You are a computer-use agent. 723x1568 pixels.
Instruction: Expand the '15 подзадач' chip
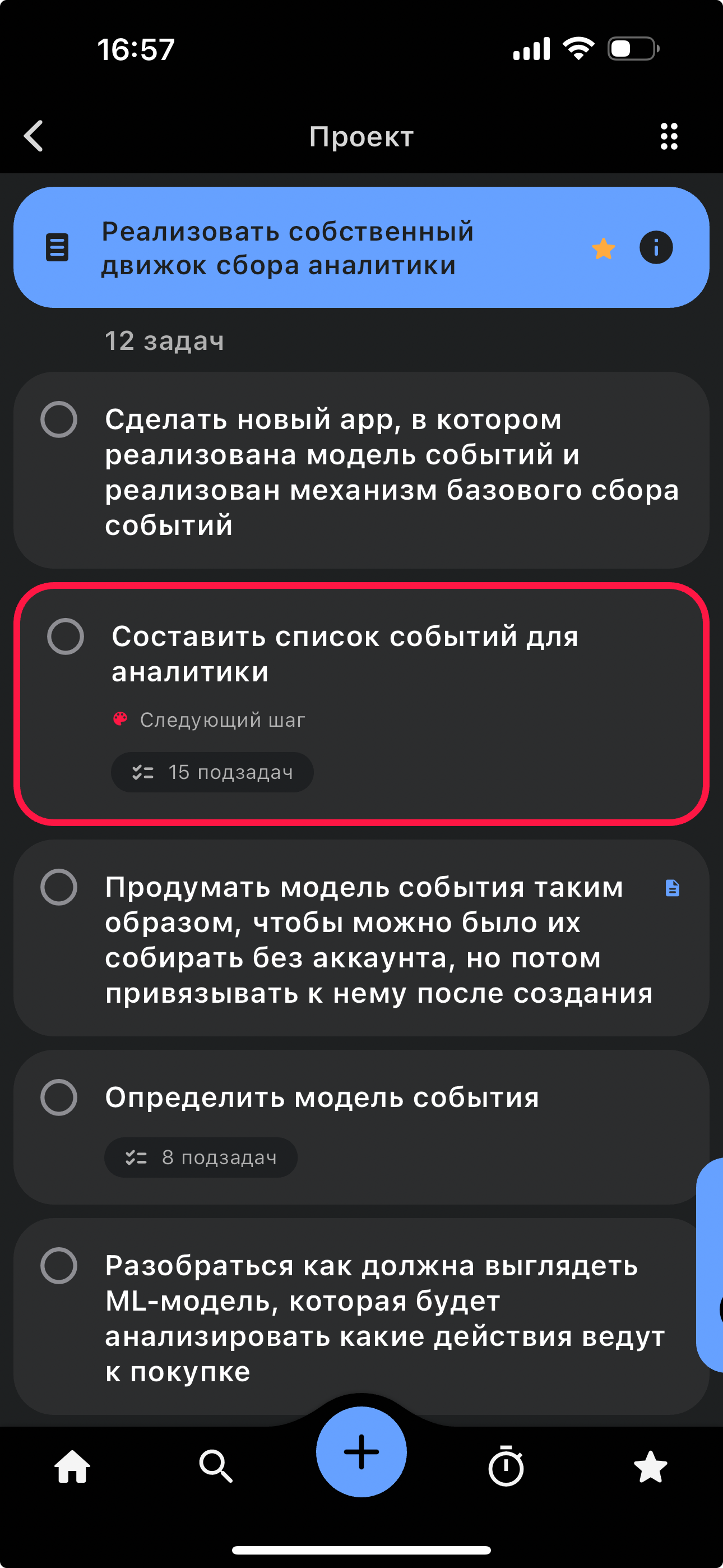212,772
